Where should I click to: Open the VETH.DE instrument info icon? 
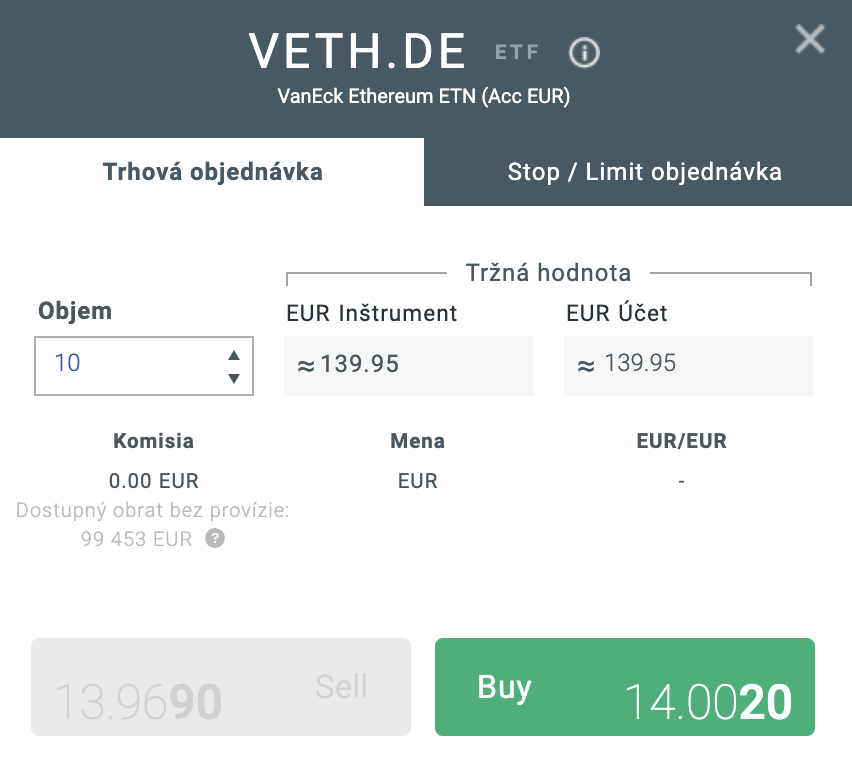(584, 52)
